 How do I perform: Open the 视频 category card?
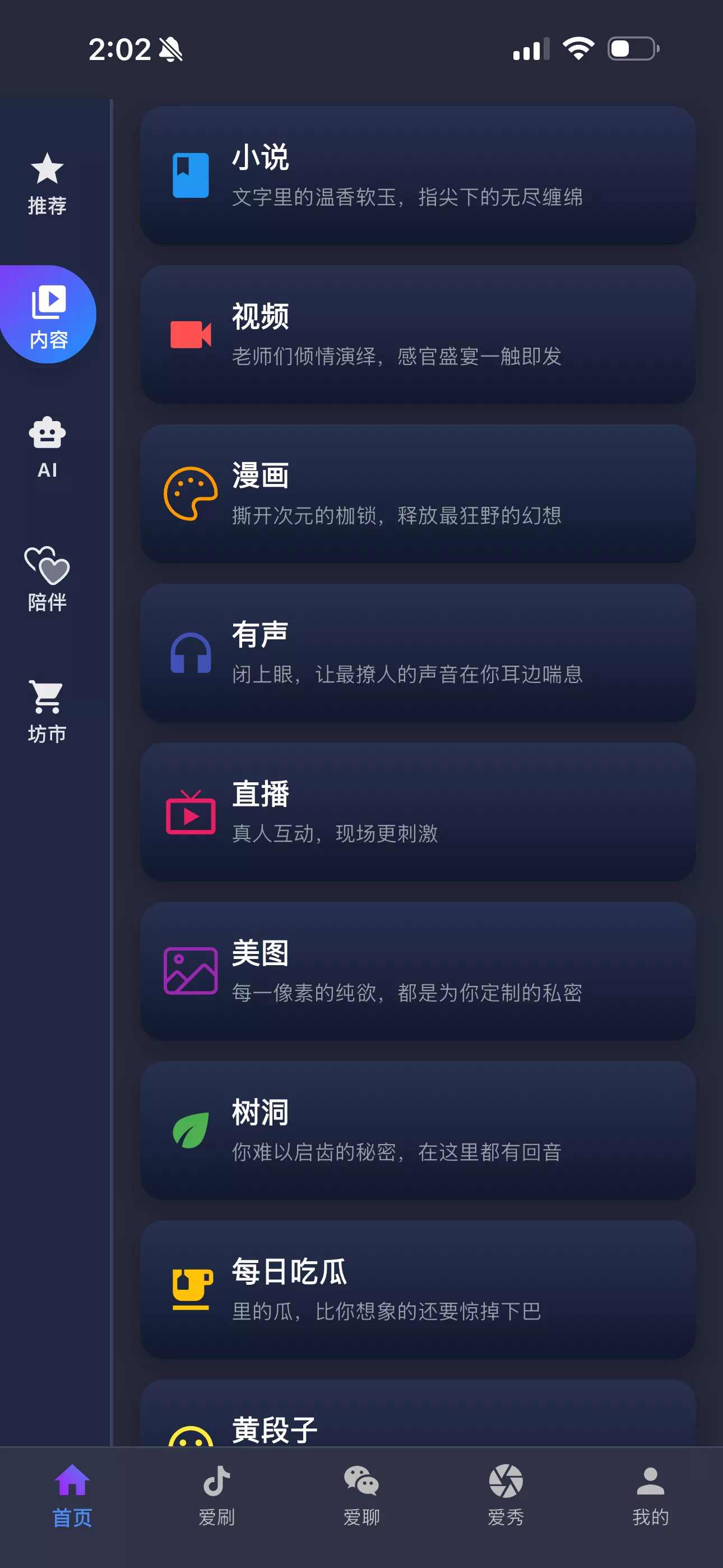point(418,334)
